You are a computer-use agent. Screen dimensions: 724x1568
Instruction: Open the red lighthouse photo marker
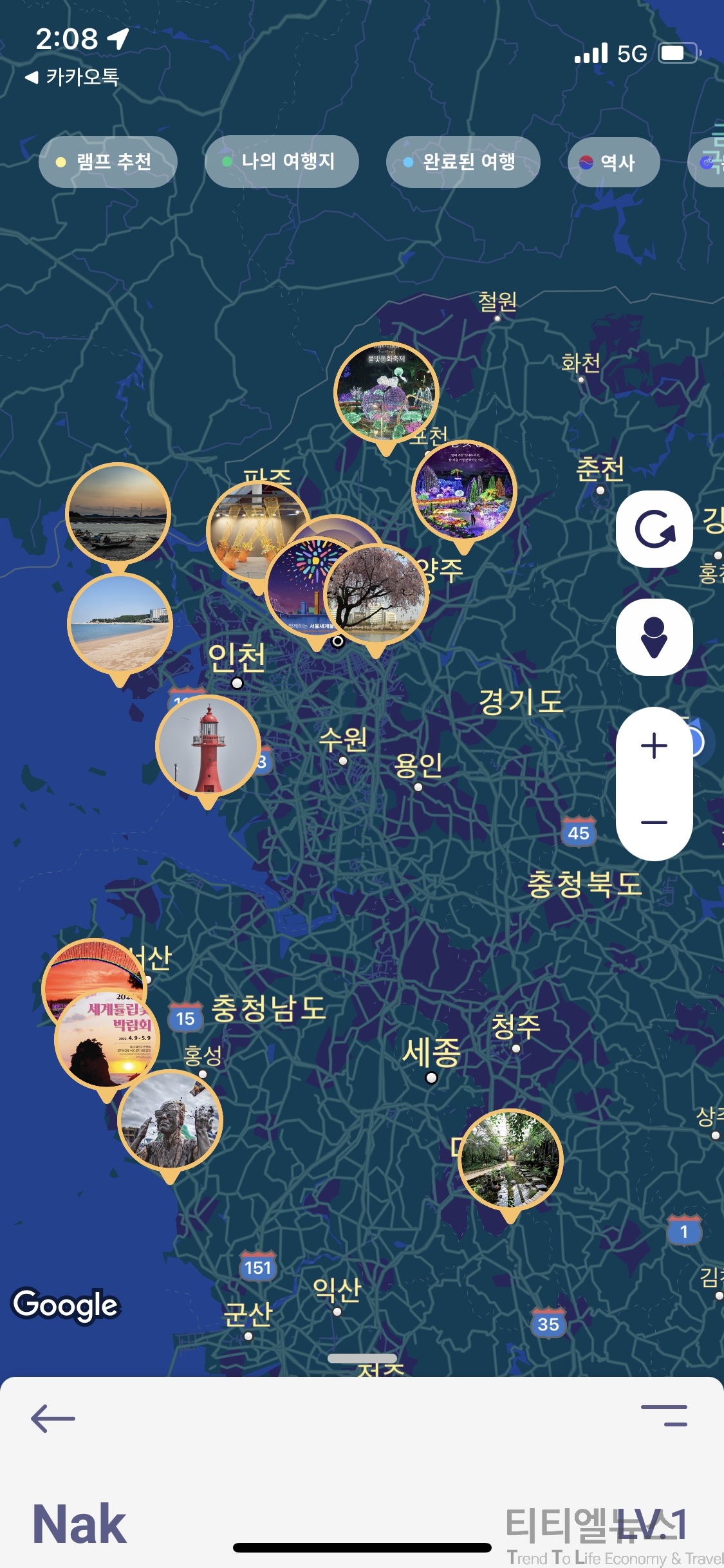pos(208,747)
